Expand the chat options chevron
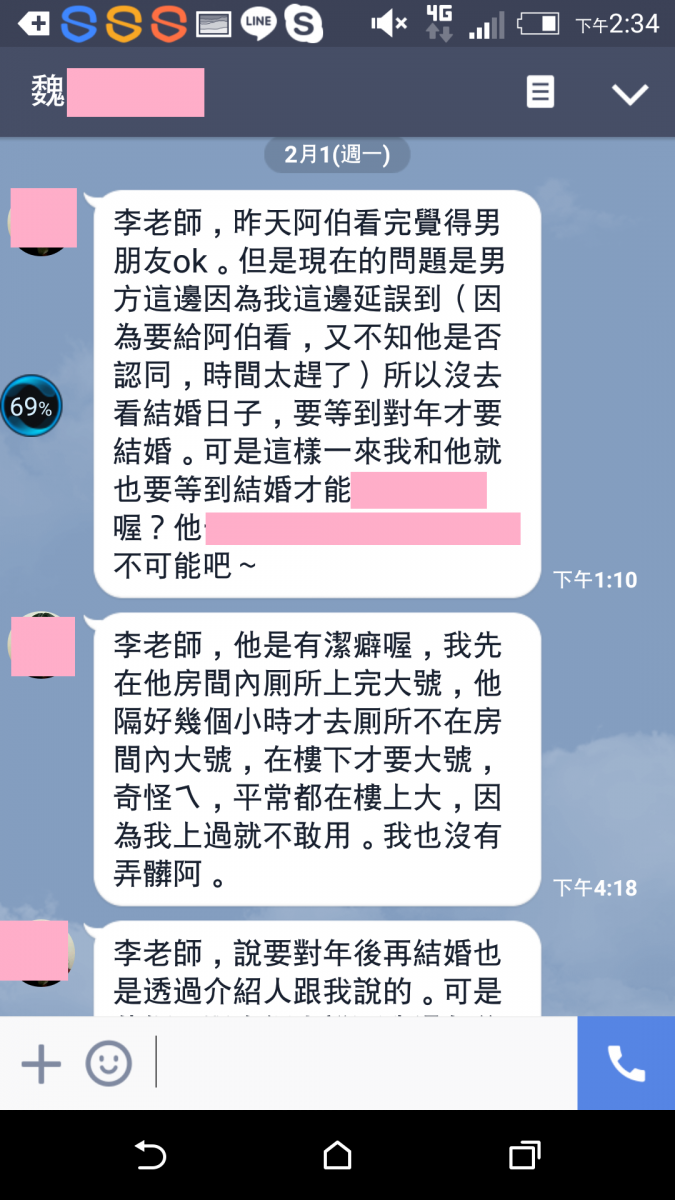Viewport: 675px width, 1200px height. [630, 94]
